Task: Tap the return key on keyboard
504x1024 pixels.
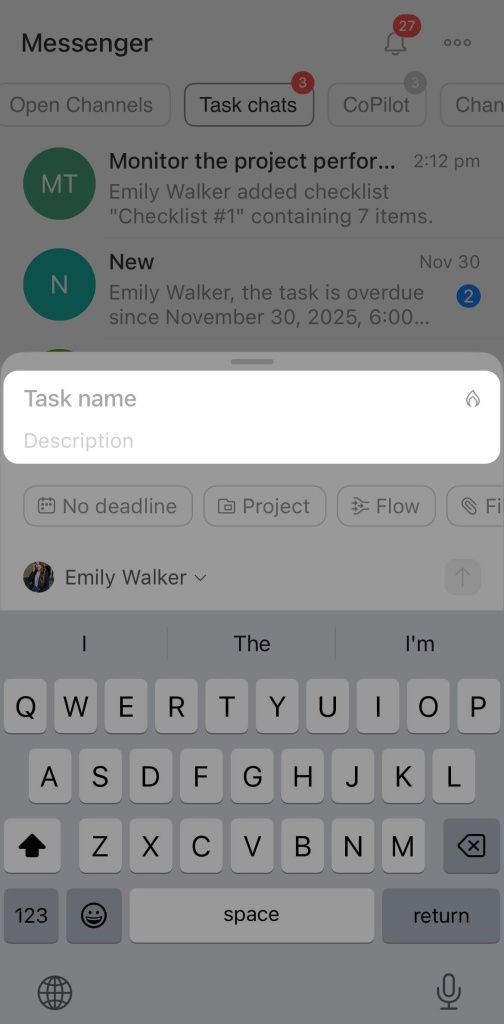Action: pos(441,916)
